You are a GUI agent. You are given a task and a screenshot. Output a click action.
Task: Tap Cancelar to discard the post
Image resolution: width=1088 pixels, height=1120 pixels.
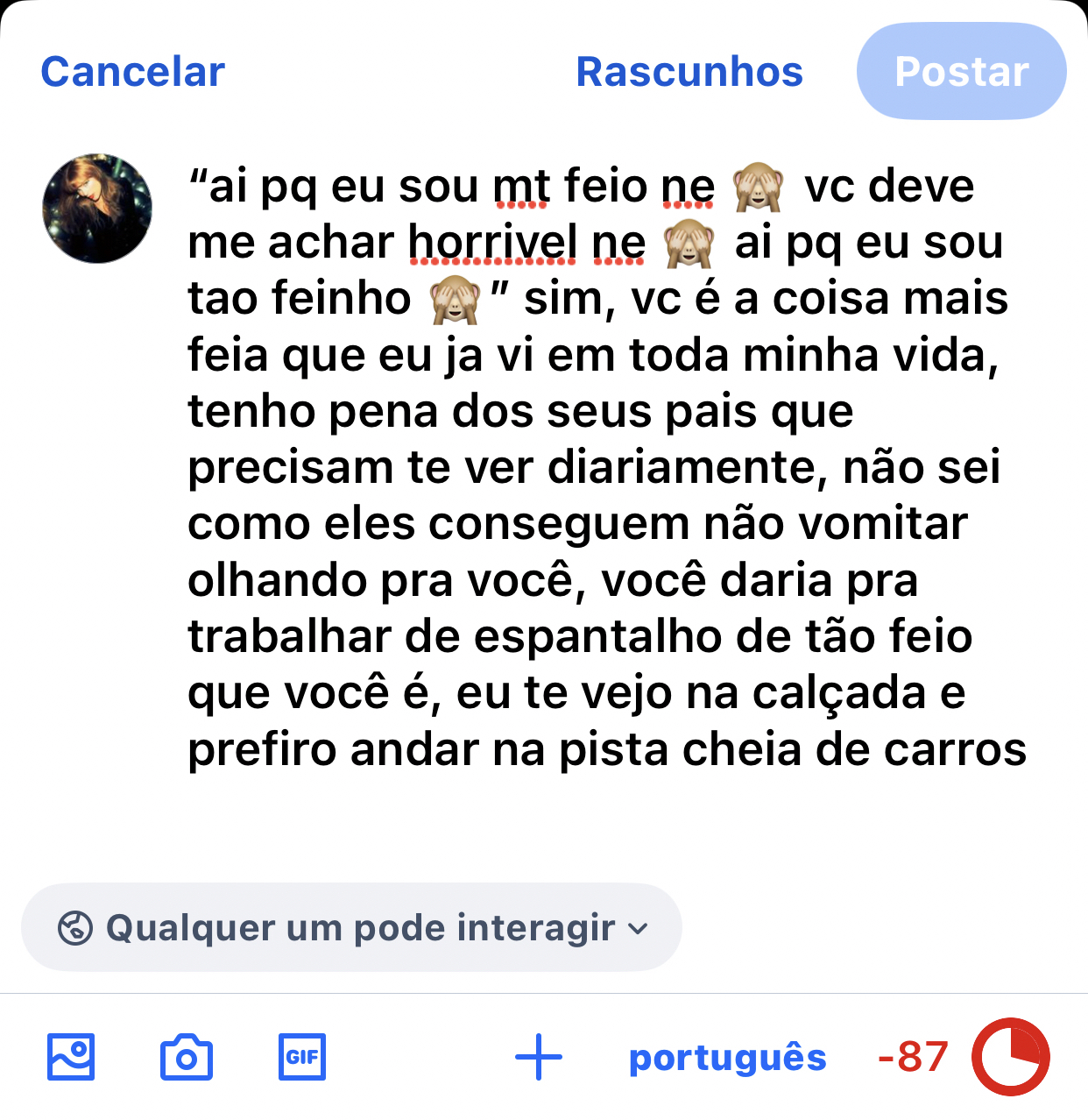(x=132, y=72)
